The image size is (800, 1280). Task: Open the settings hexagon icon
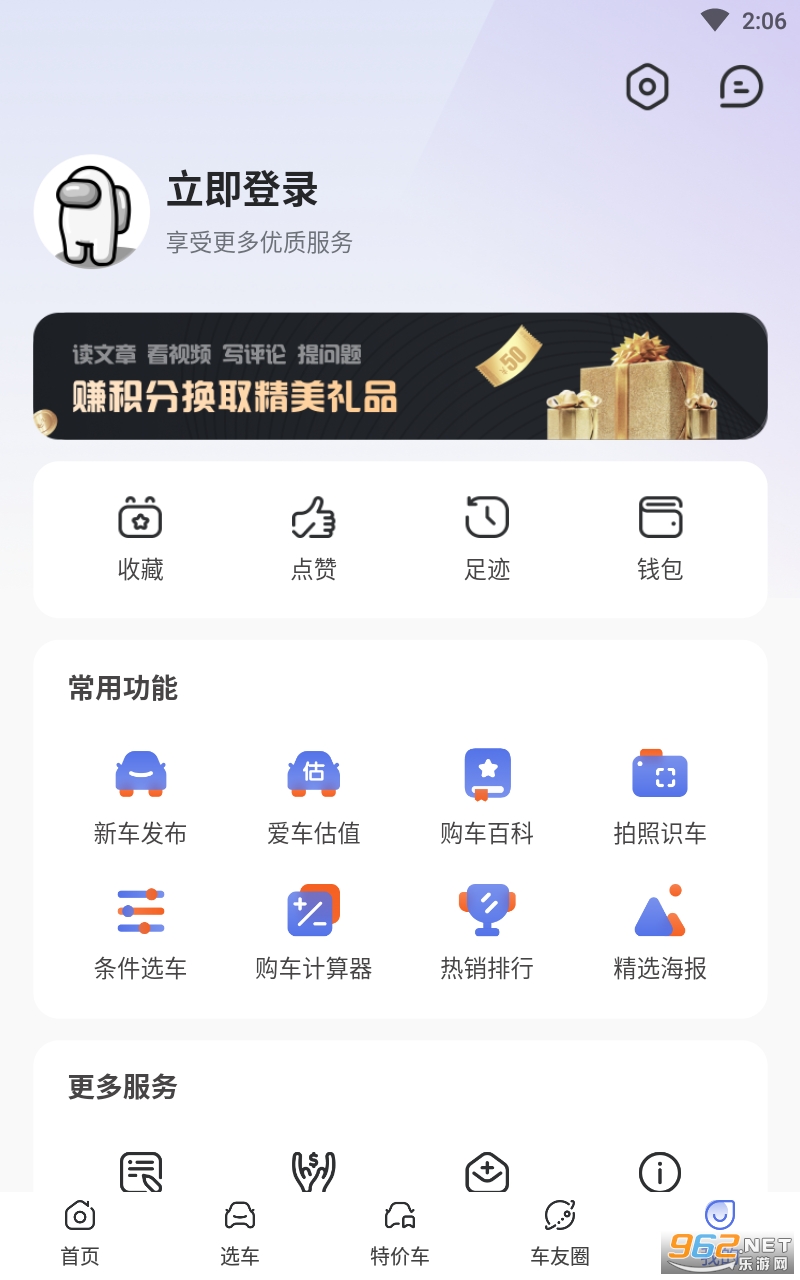pos(647,88)
